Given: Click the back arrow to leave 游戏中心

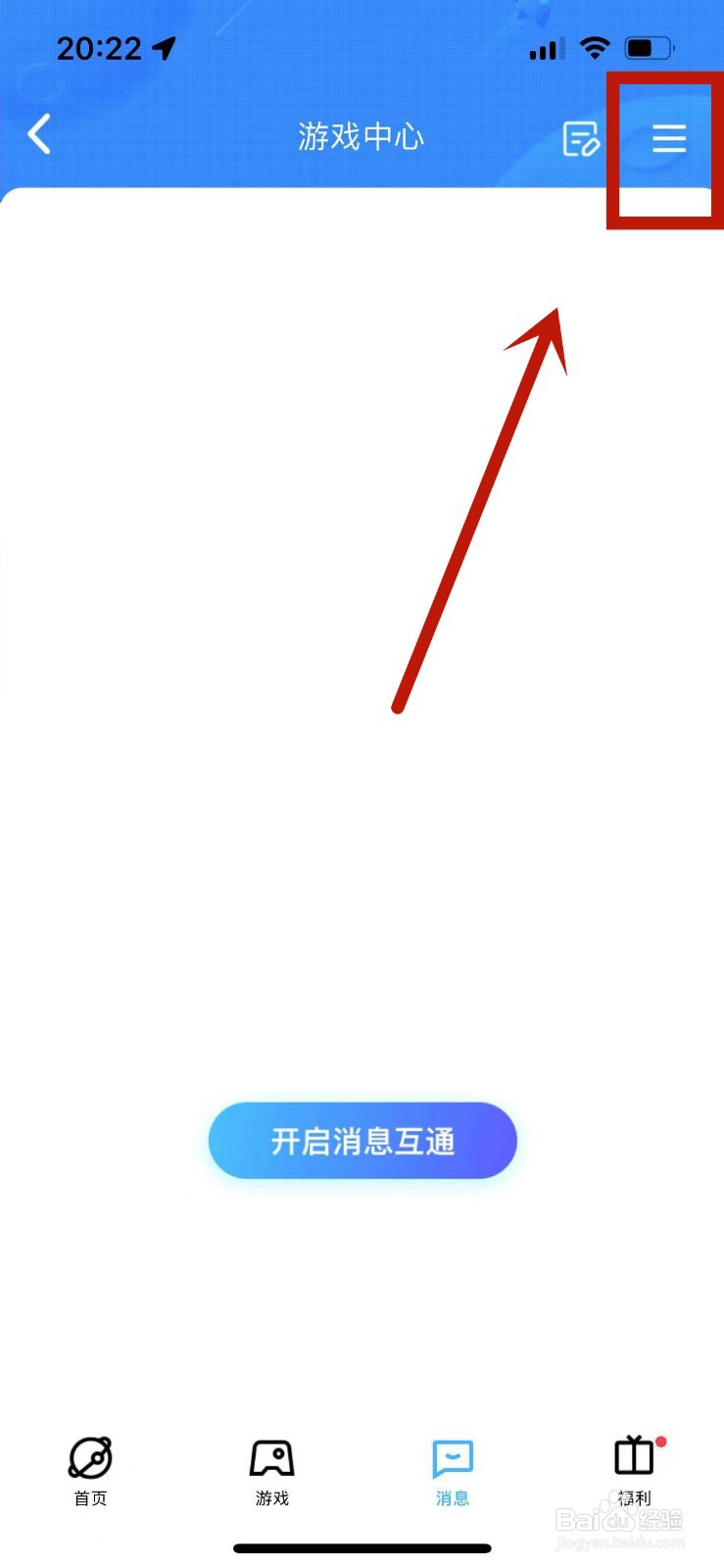Looking at the screenshot, I should click(x=39, y=135).
